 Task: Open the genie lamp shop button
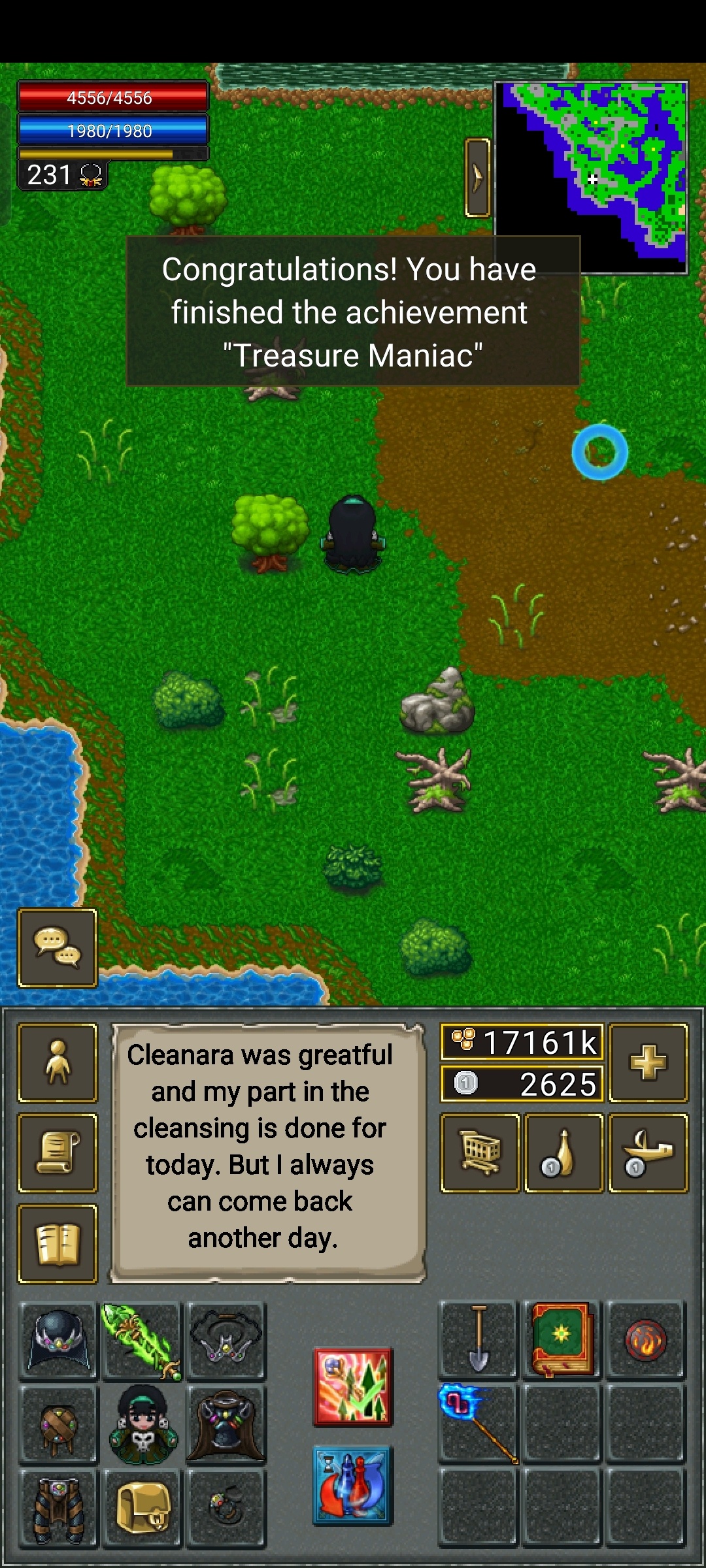tap(648, 1152)
